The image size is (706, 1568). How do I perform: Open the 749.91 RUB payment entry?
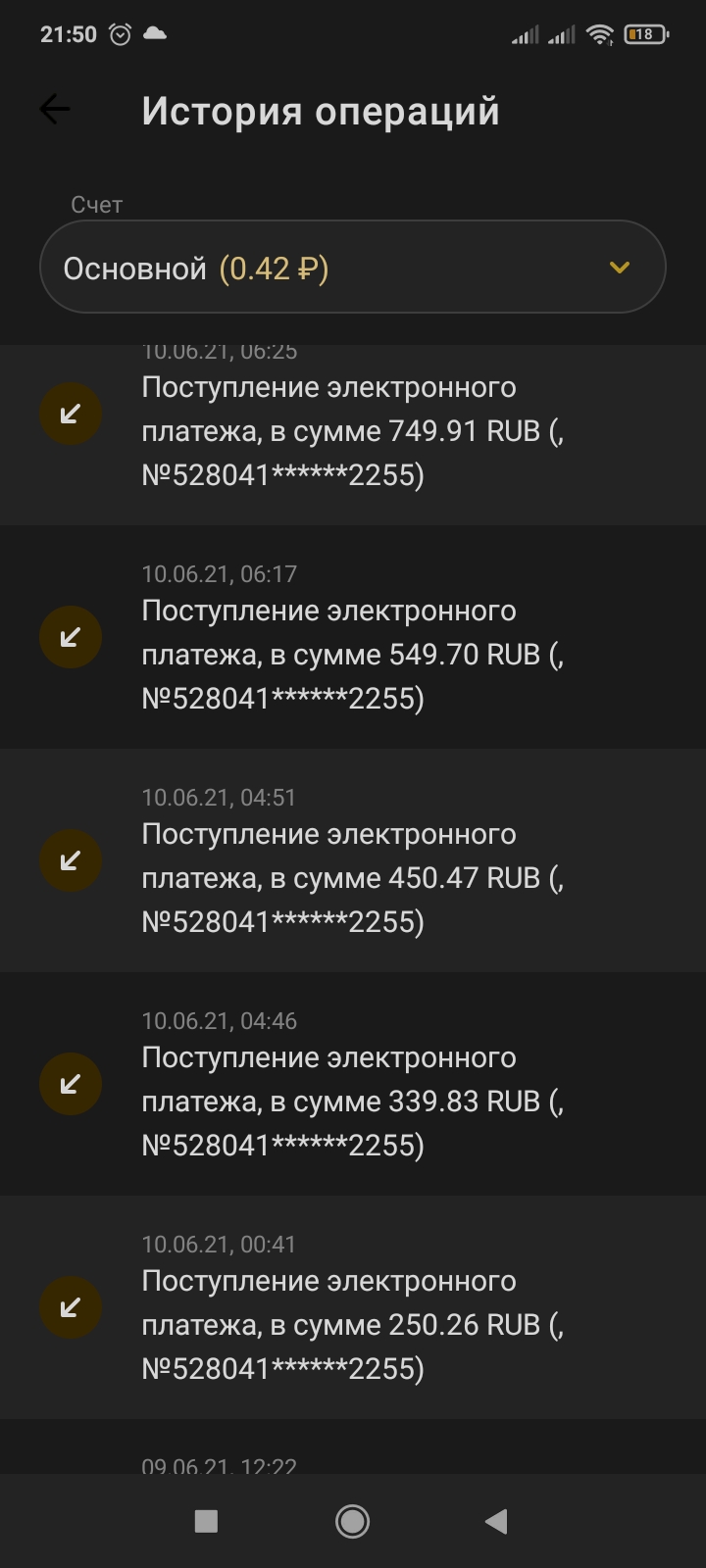coord(353,431)
